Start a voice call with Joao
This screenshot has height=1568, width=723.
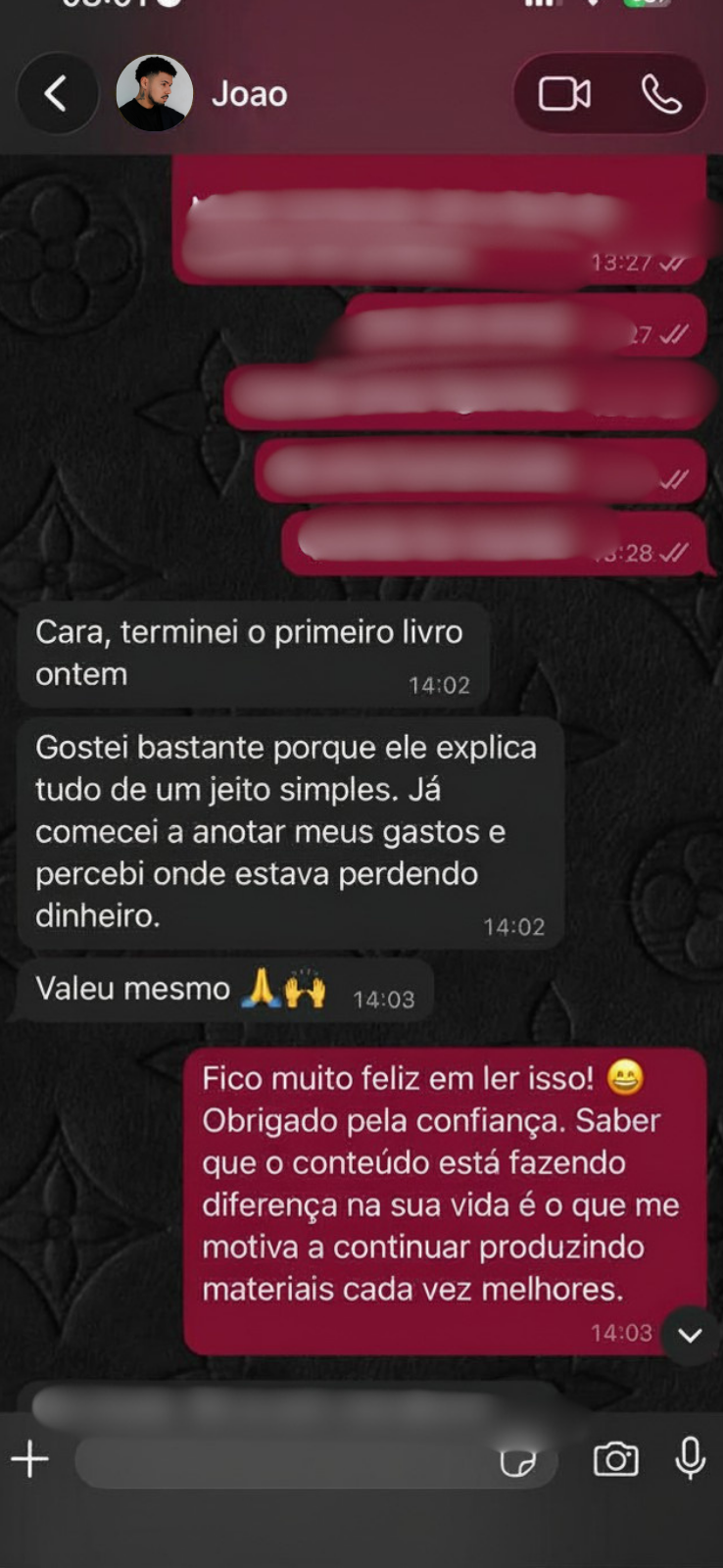[661, 94]
